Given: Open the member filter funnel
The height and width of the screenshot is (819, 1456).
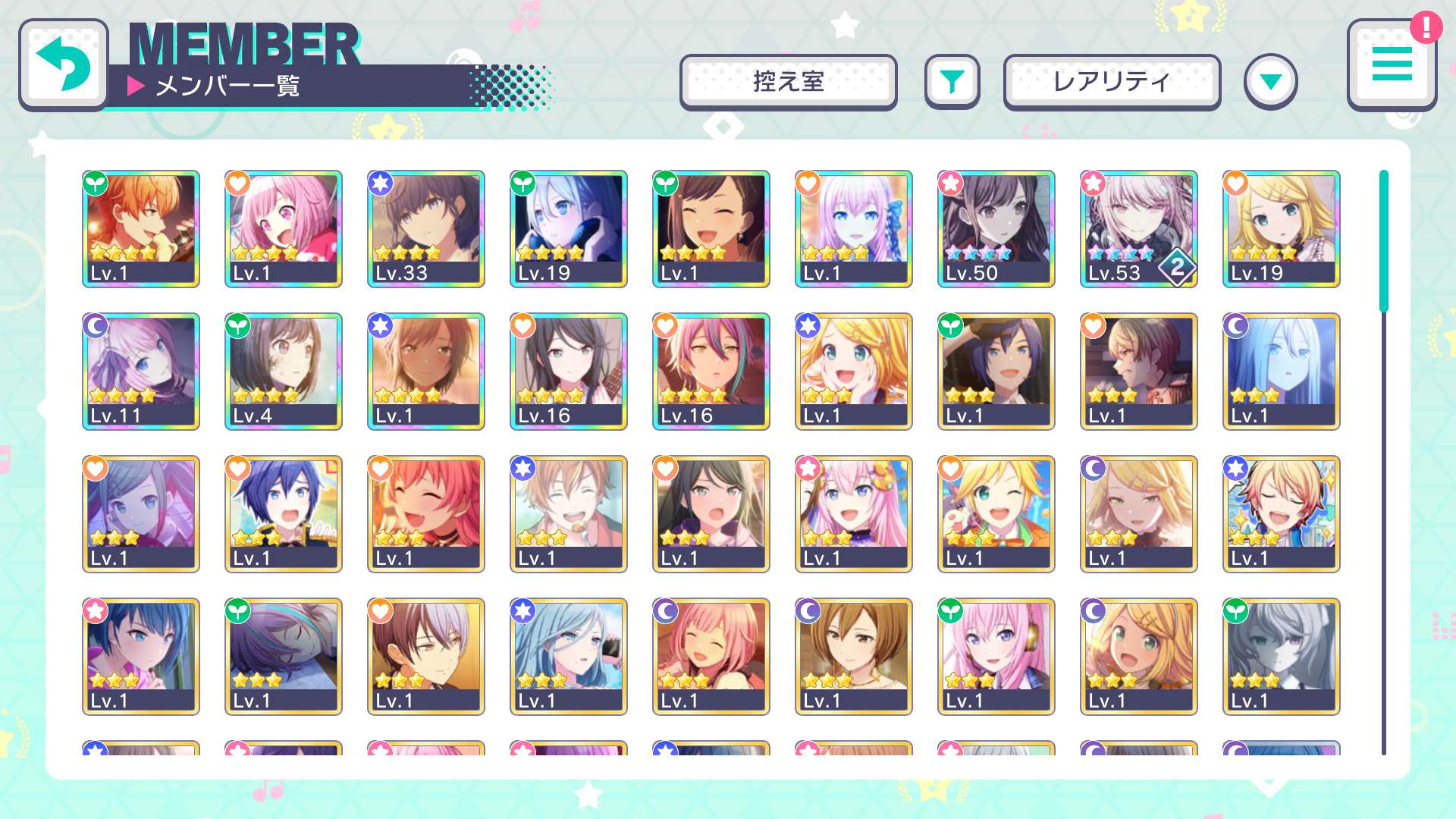Looking at the screenshot, I should coord(952,82).
